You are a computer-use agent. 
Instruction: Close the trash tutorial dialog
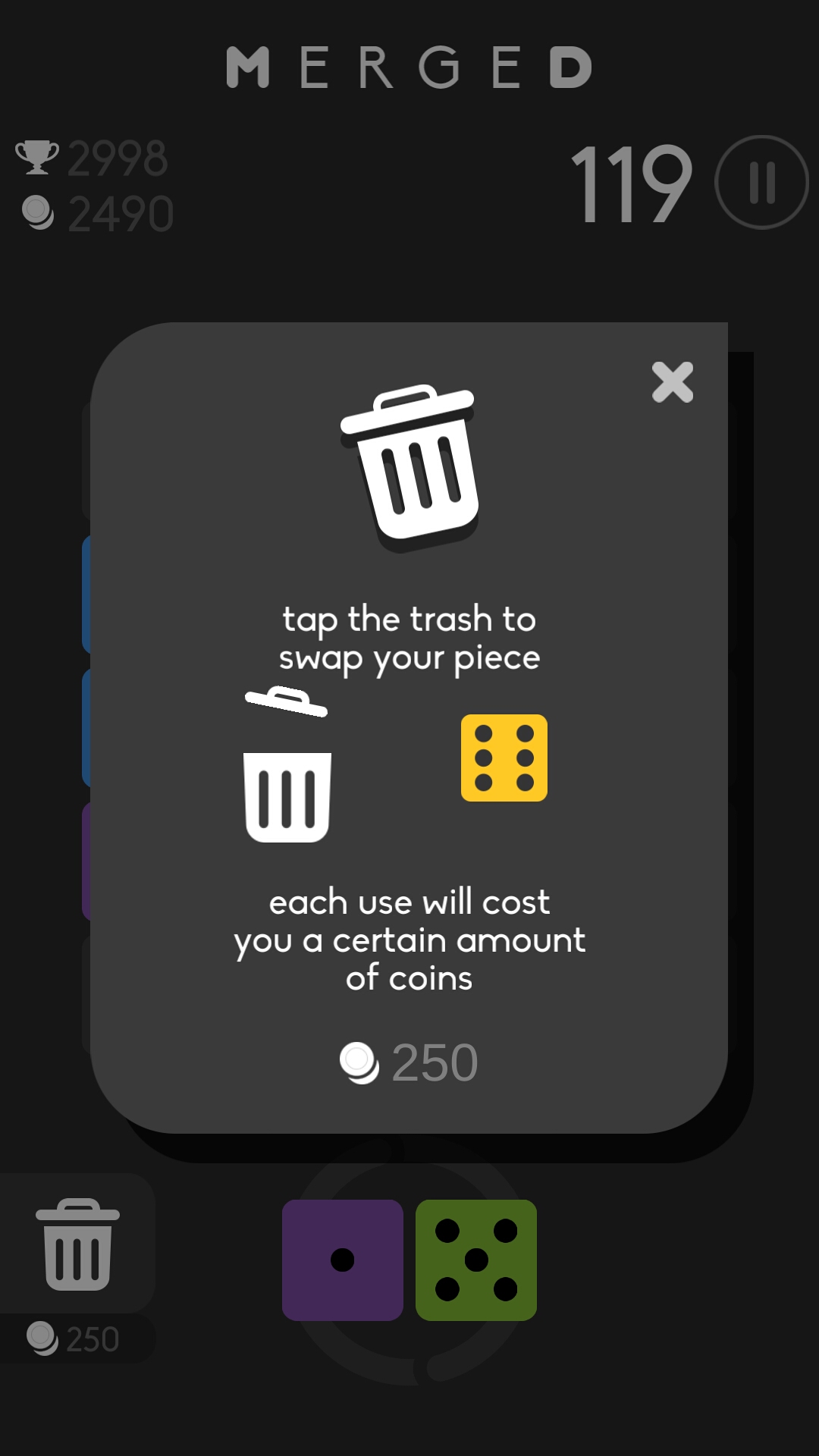[x=673, y=381]
